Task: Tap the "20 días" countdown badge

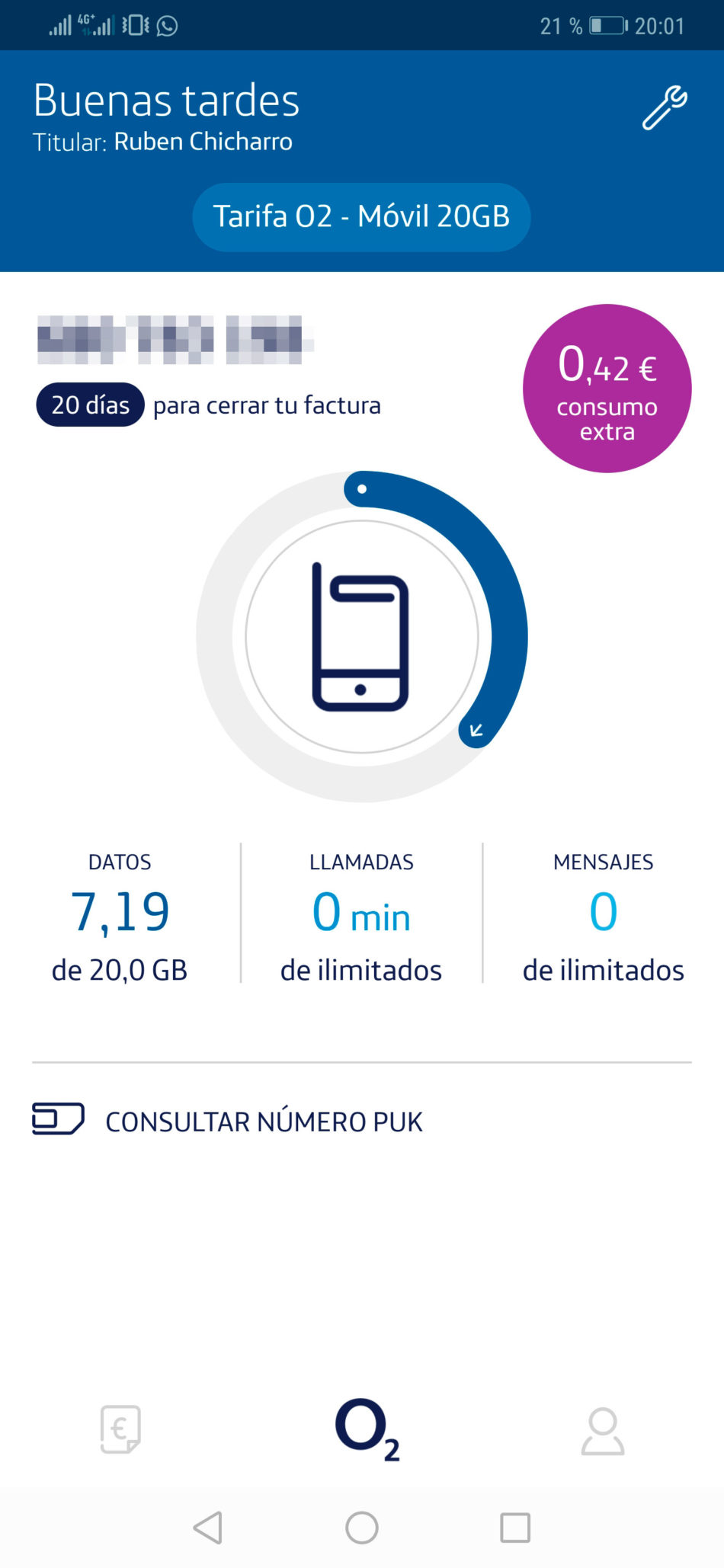Action: [90, 405]
